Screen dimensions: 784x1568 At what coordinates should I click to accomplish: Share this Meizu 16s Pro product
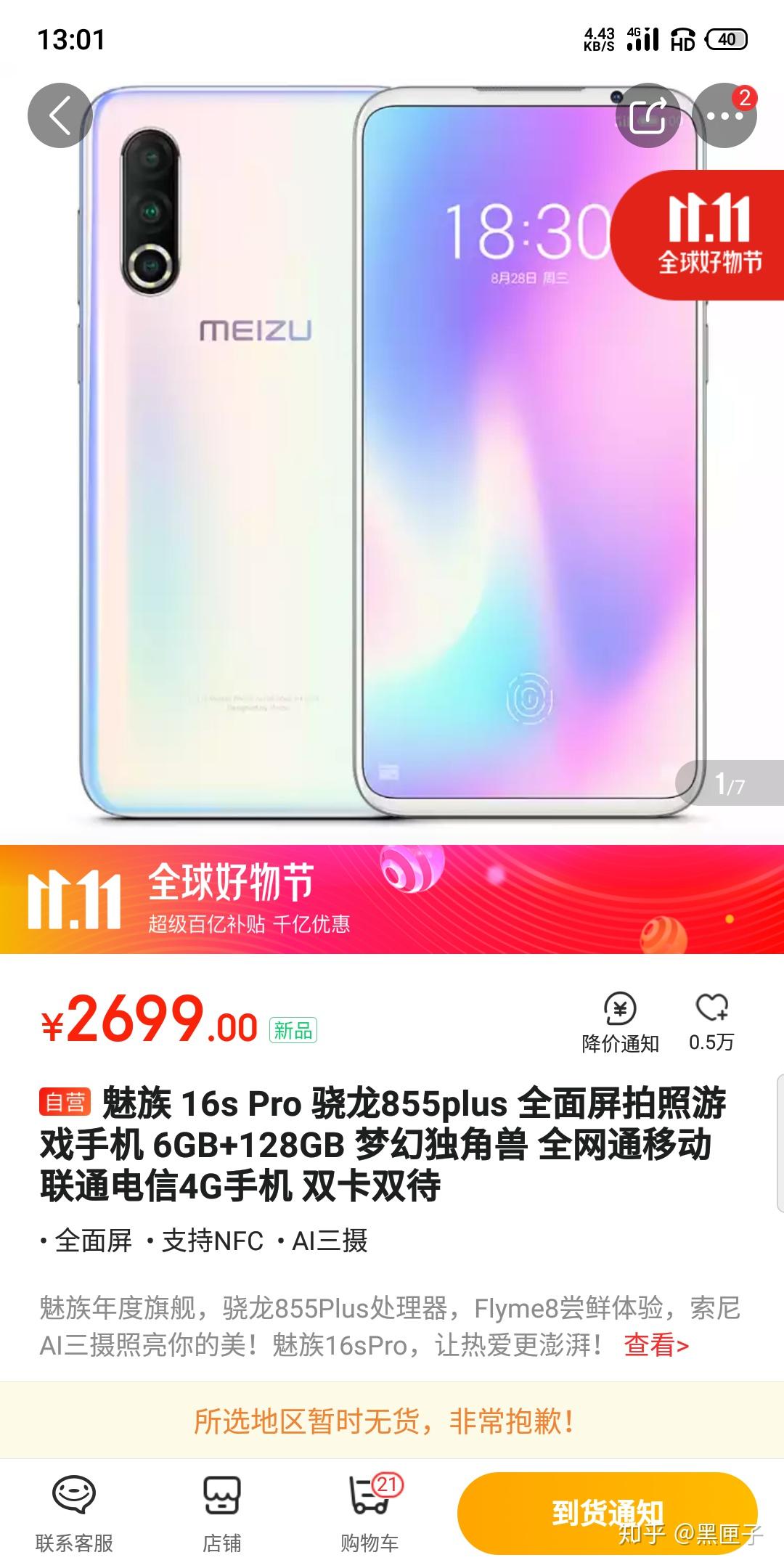648,116
